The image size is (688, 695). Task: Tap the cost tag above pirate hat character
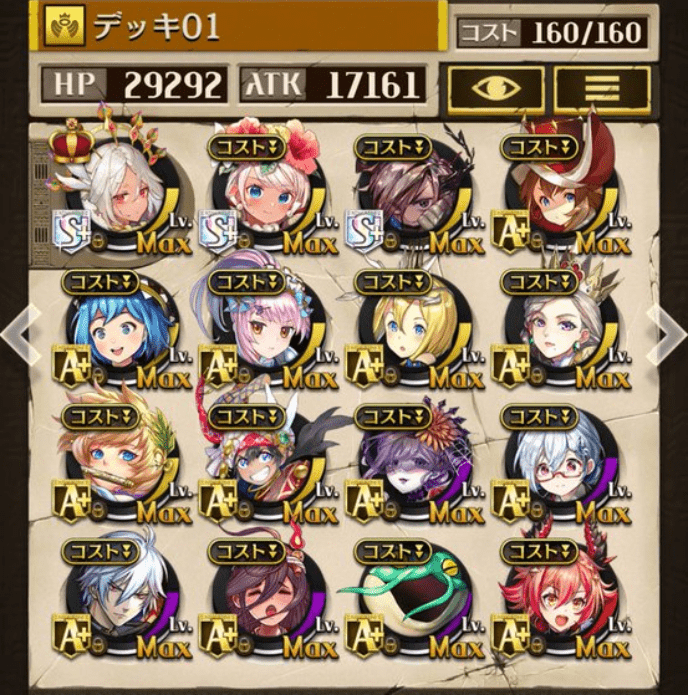(540, 147)
